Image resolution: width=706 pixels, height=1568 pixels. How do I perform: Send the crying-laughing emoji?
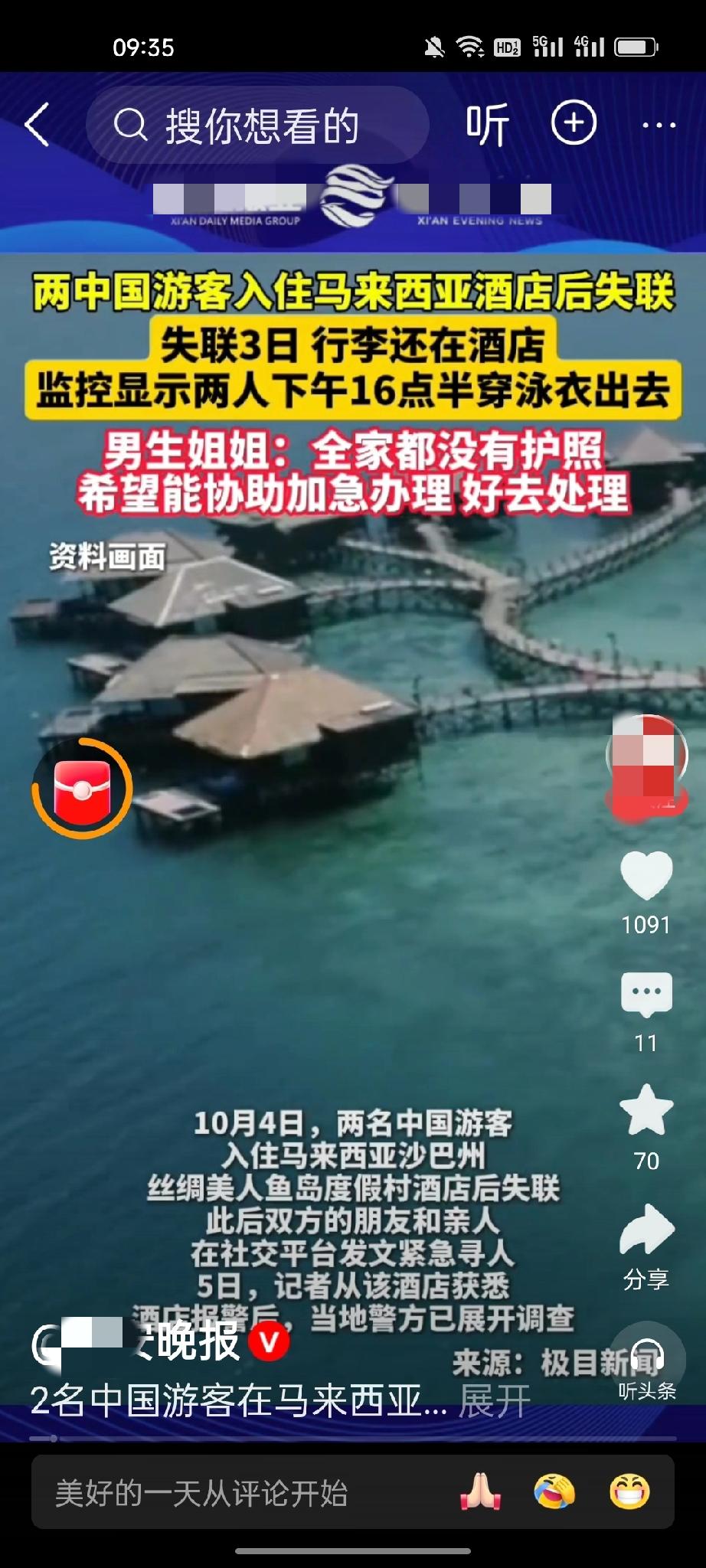pyautogui.click(x=554, y=1492)
